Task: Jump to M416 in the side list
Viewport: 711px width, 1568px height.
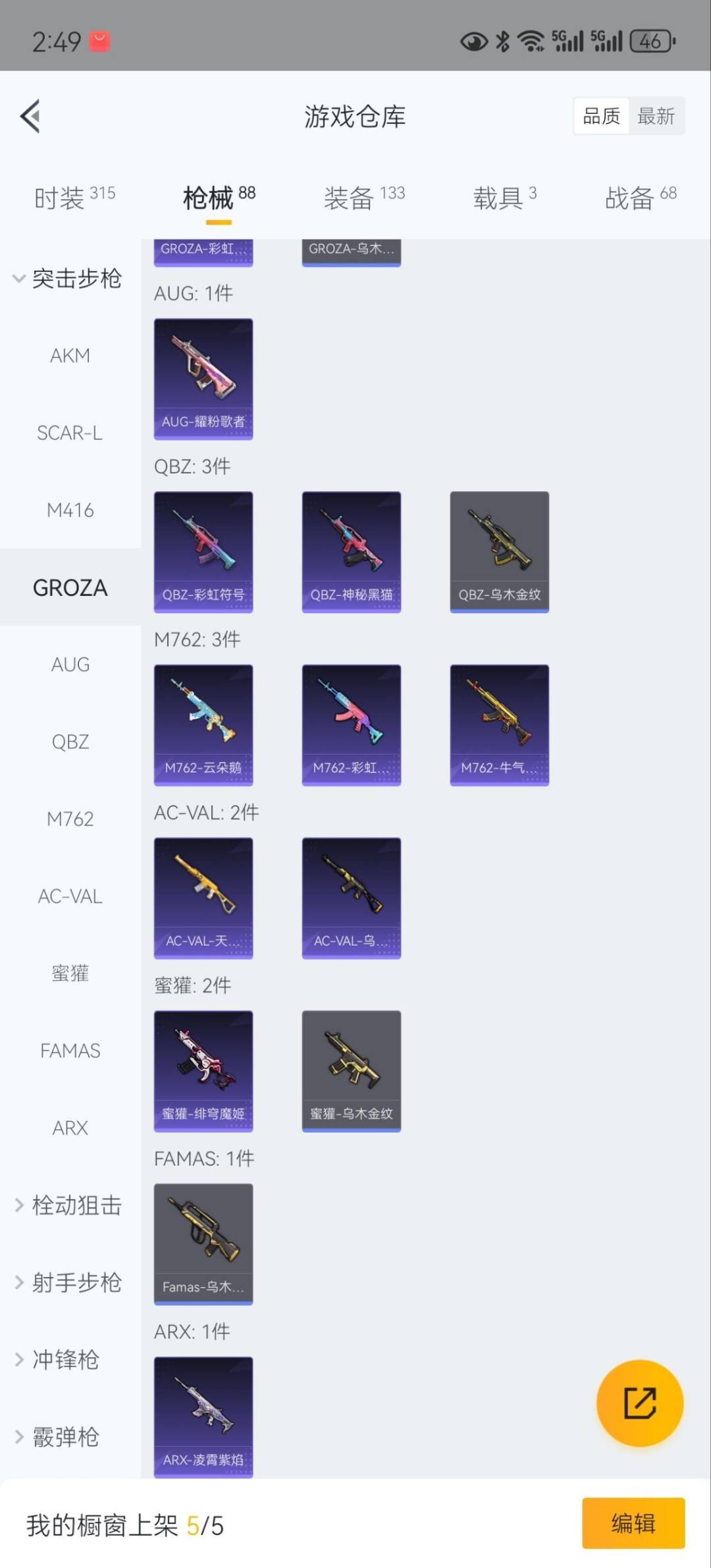Action: point(70,510)
